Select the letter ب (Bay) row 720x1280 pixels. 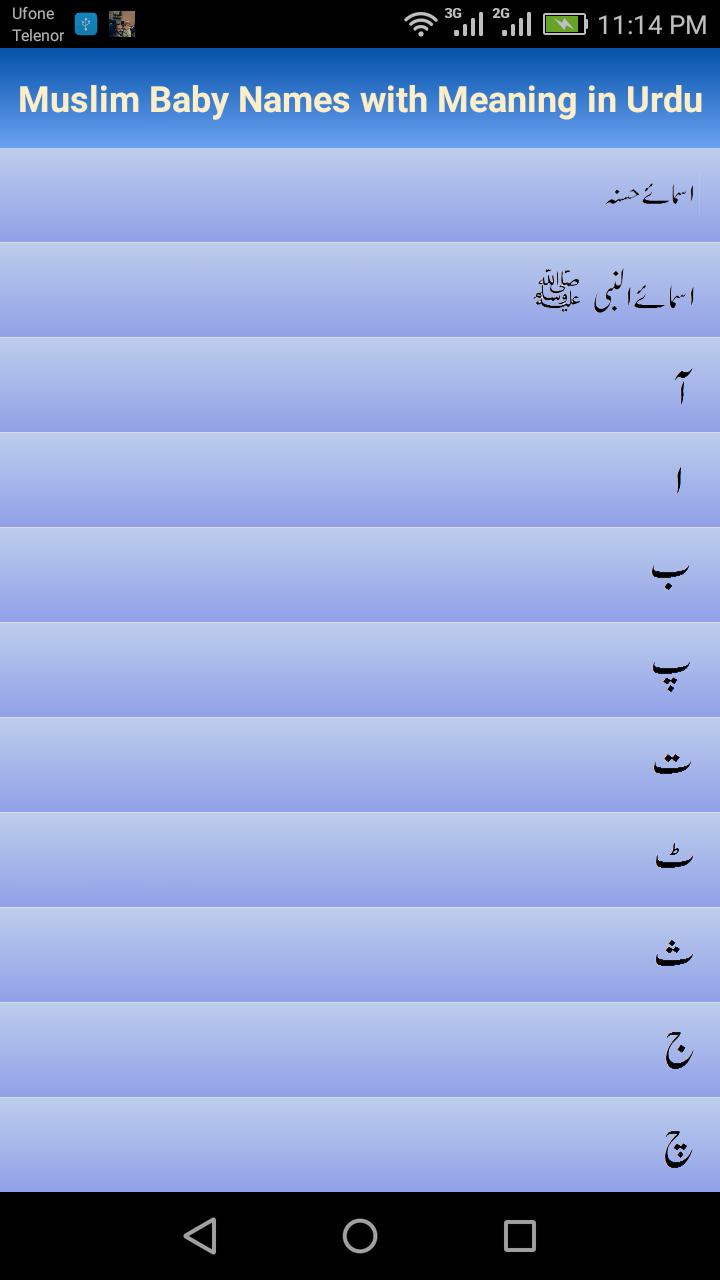[360, 573]
